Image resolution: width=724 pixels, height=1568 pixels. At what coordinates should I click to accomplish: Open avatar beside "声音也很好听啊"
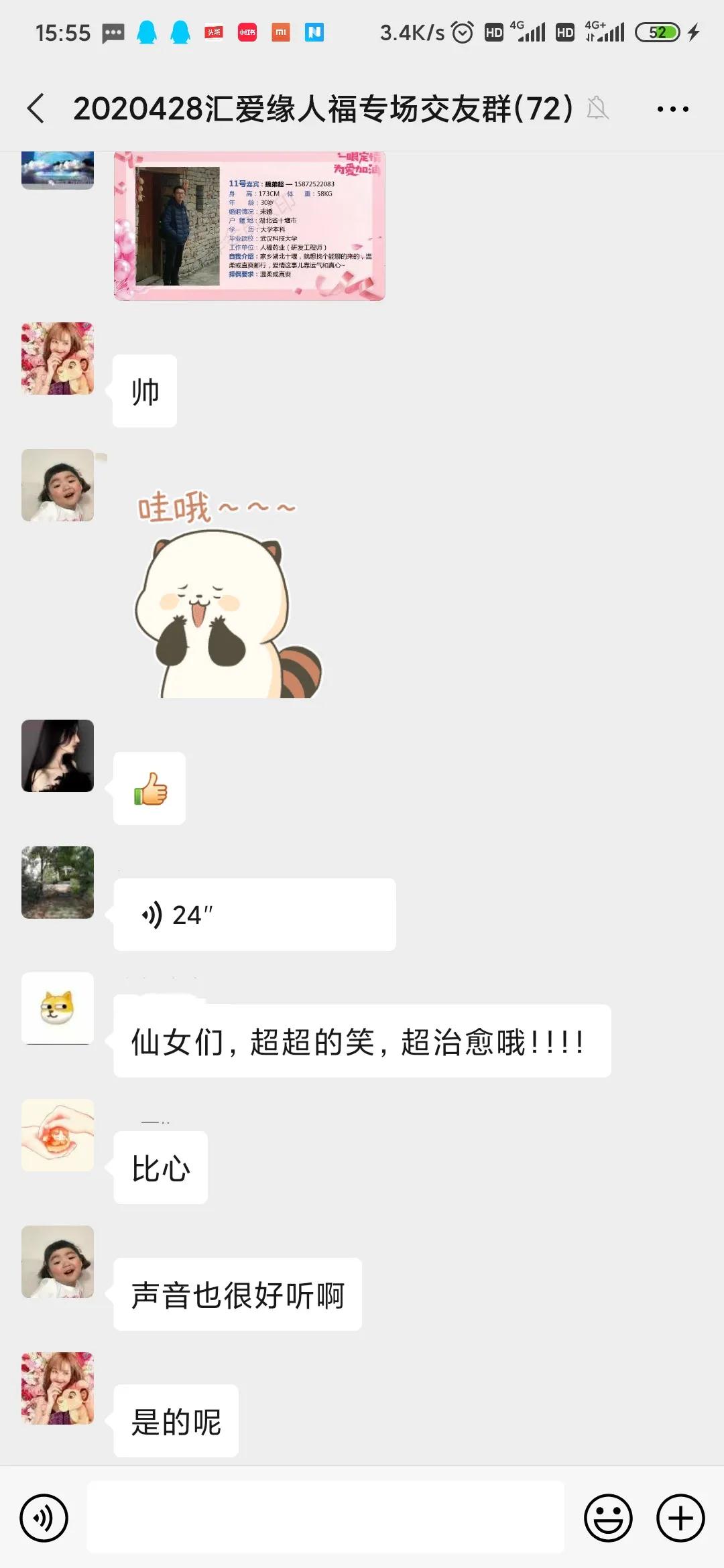pos(58,1262)
